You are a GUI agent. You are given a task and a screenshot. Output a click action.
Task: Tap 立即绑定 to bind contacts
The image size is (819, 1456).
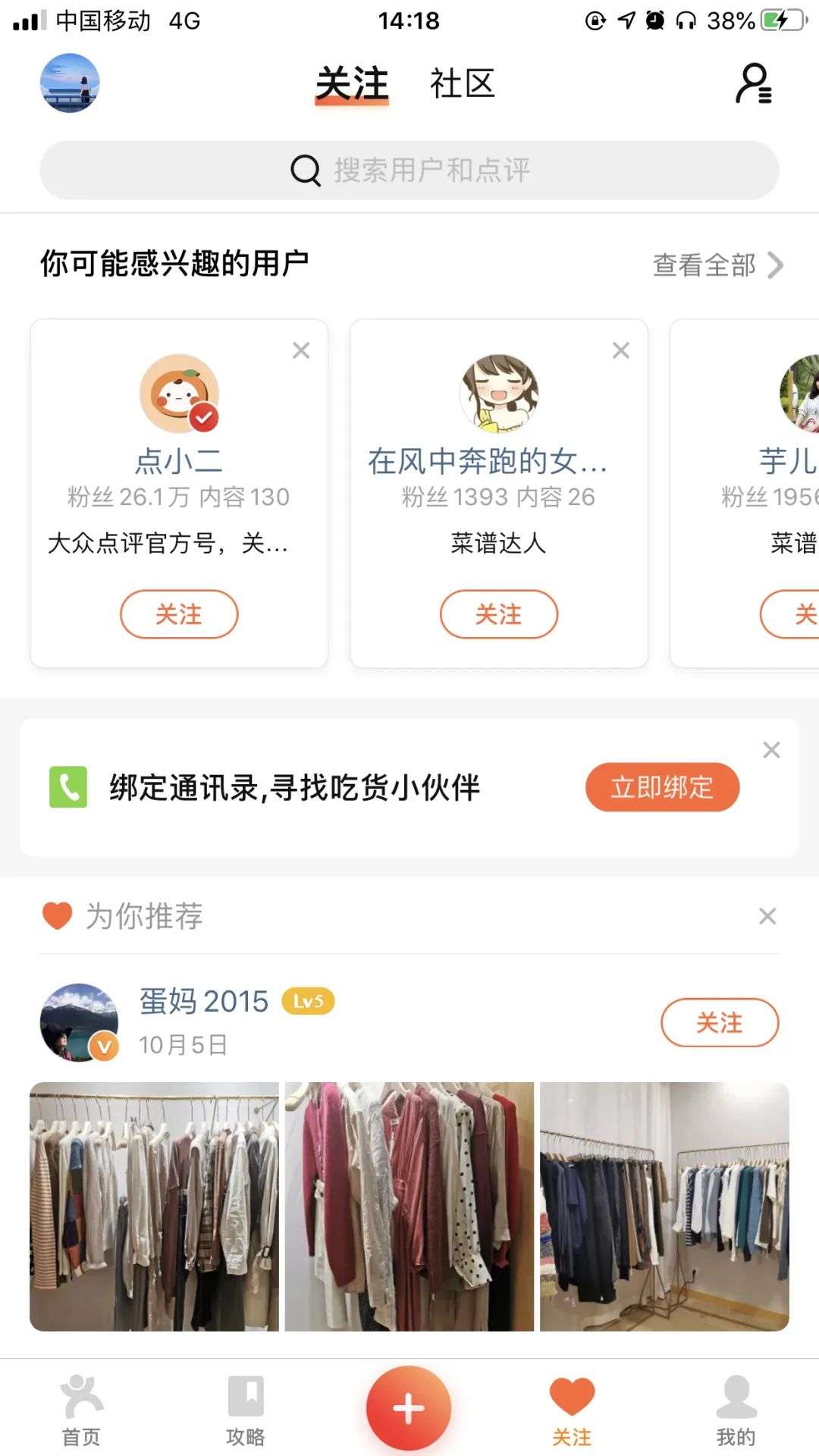tap(662, 787)
